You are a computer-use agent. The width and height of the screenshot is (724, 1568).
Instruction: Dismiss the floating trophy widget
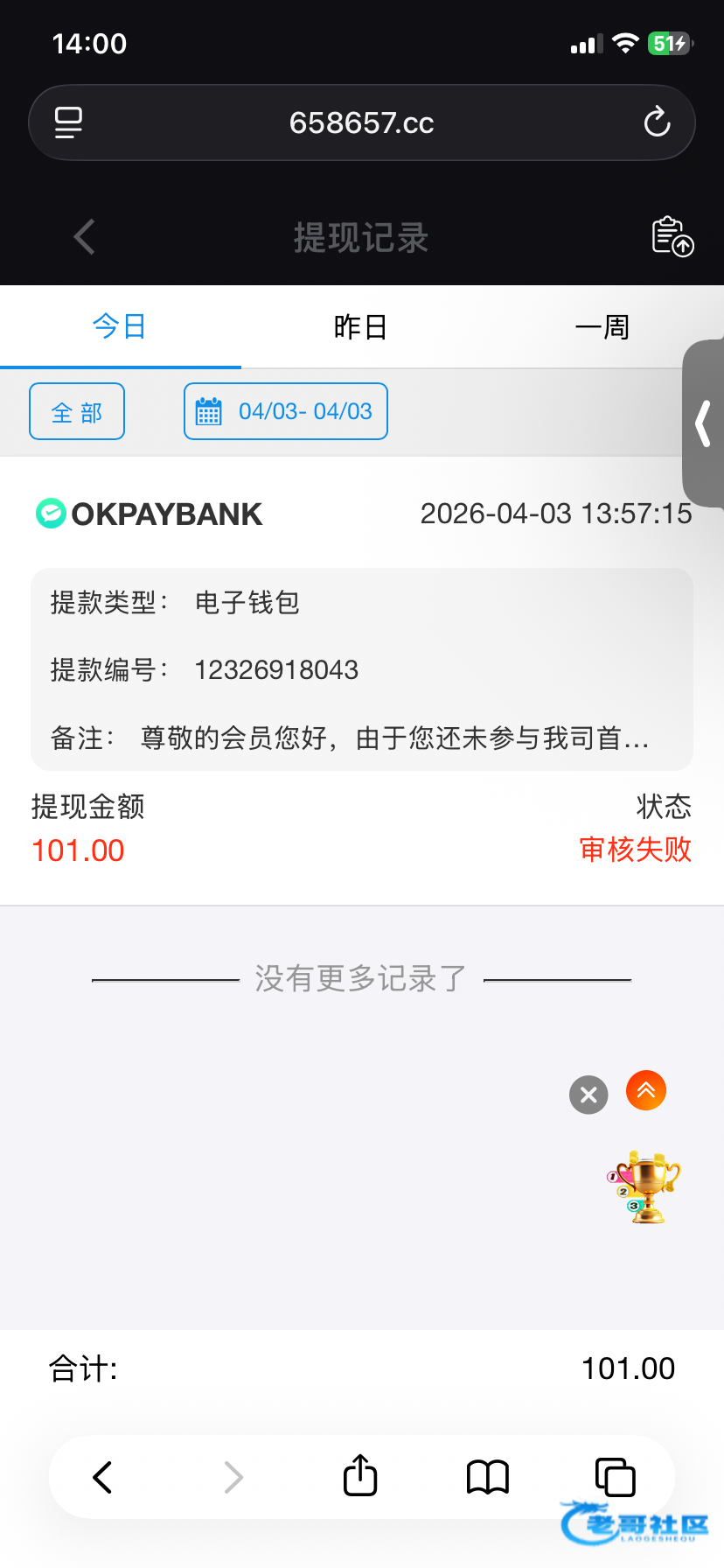tap(588, 1095)
